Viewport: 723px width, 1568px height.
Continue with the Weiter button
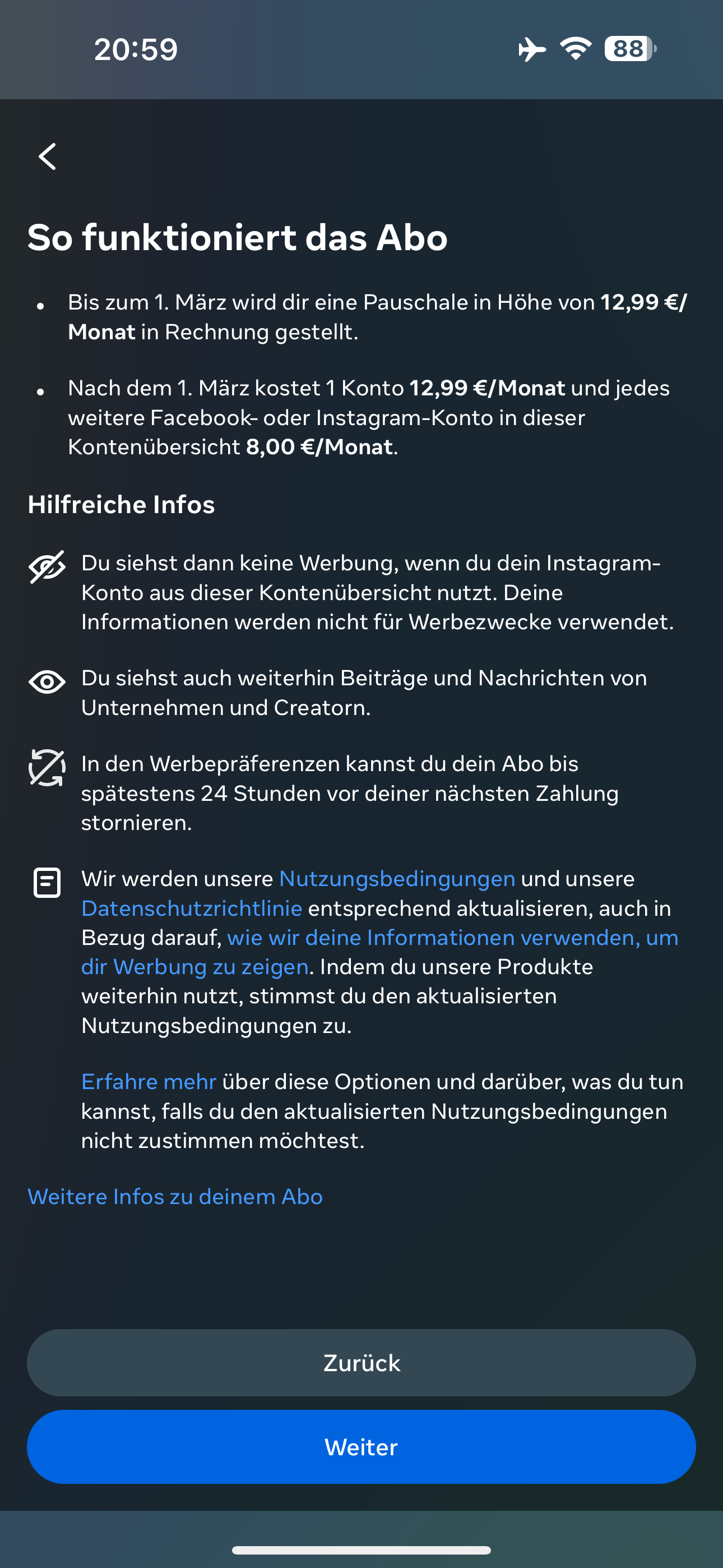click(361, 1447)
